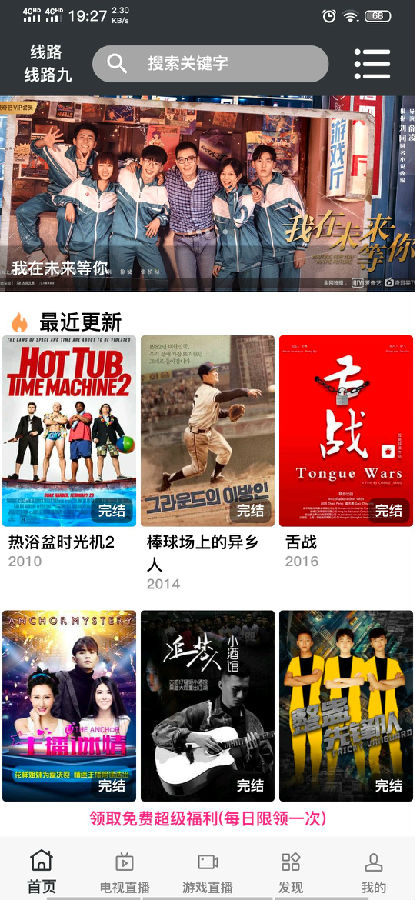This screenshot has width=415, height=900.
Task: Open the 追梦人小酒馆 guitar poster tile
Action: click(x=208, y=706)
